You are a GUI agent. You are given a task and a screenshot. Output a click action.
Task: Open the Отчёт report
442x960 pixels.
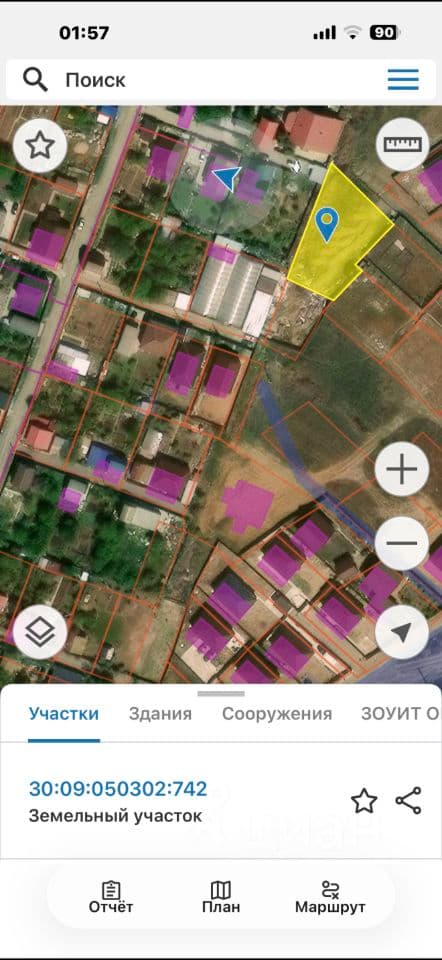point(111,898)
